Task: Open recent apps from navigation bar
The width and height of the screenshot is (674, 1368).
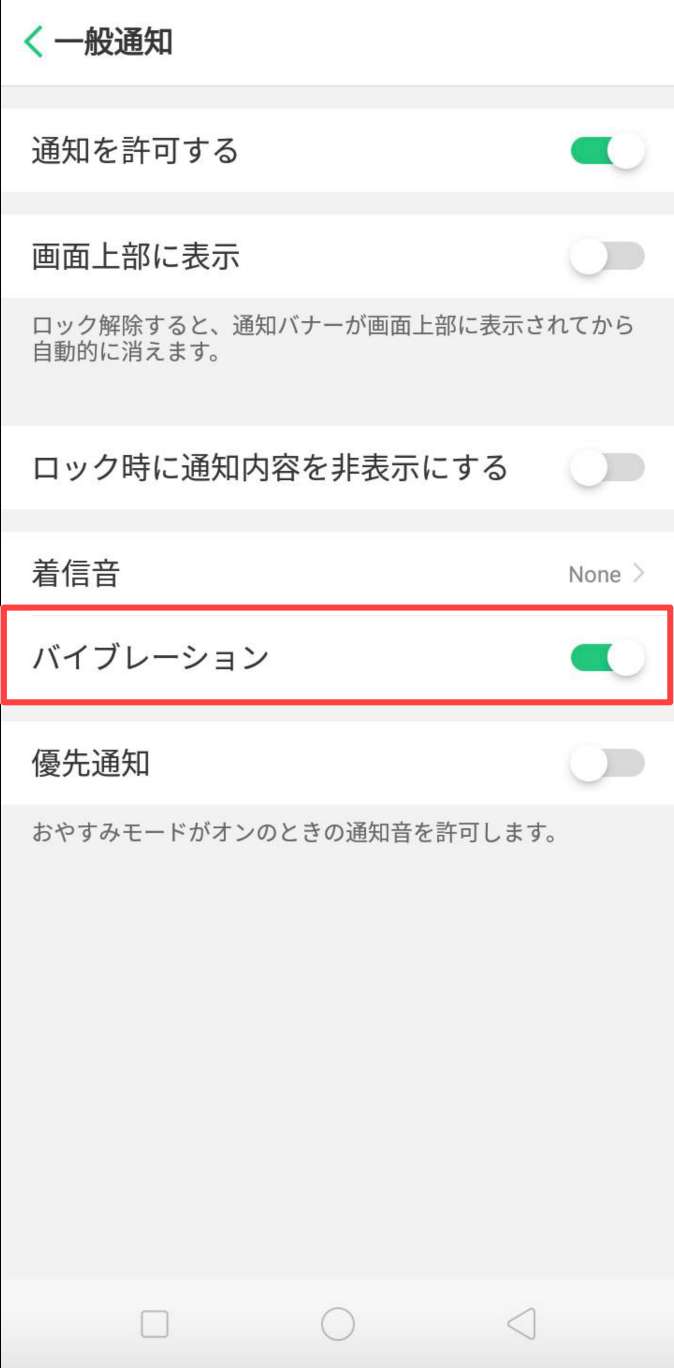Action: [154, 1323]
